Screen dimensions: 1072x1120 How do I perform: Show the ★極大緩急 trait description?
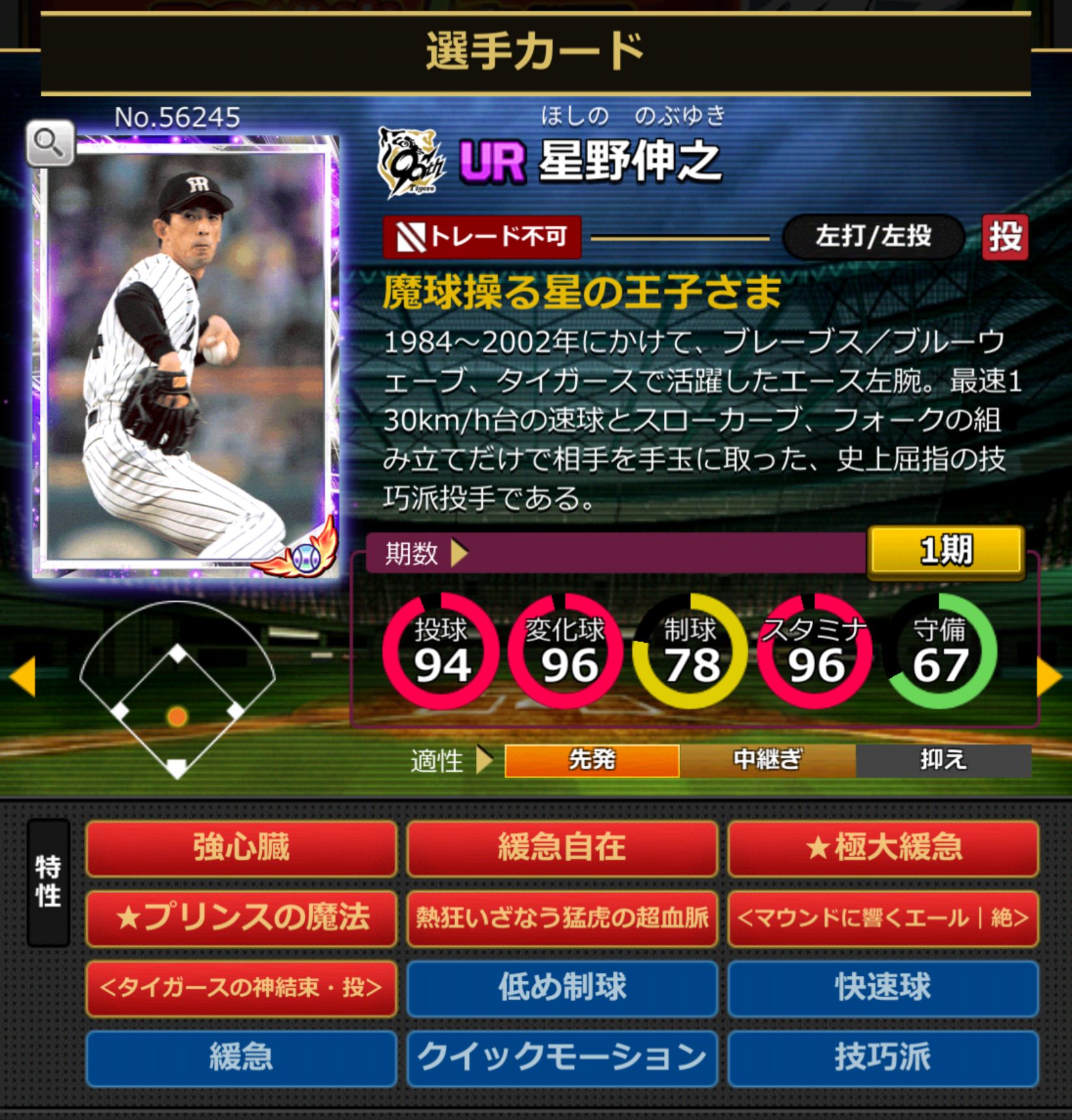point(883,848)
